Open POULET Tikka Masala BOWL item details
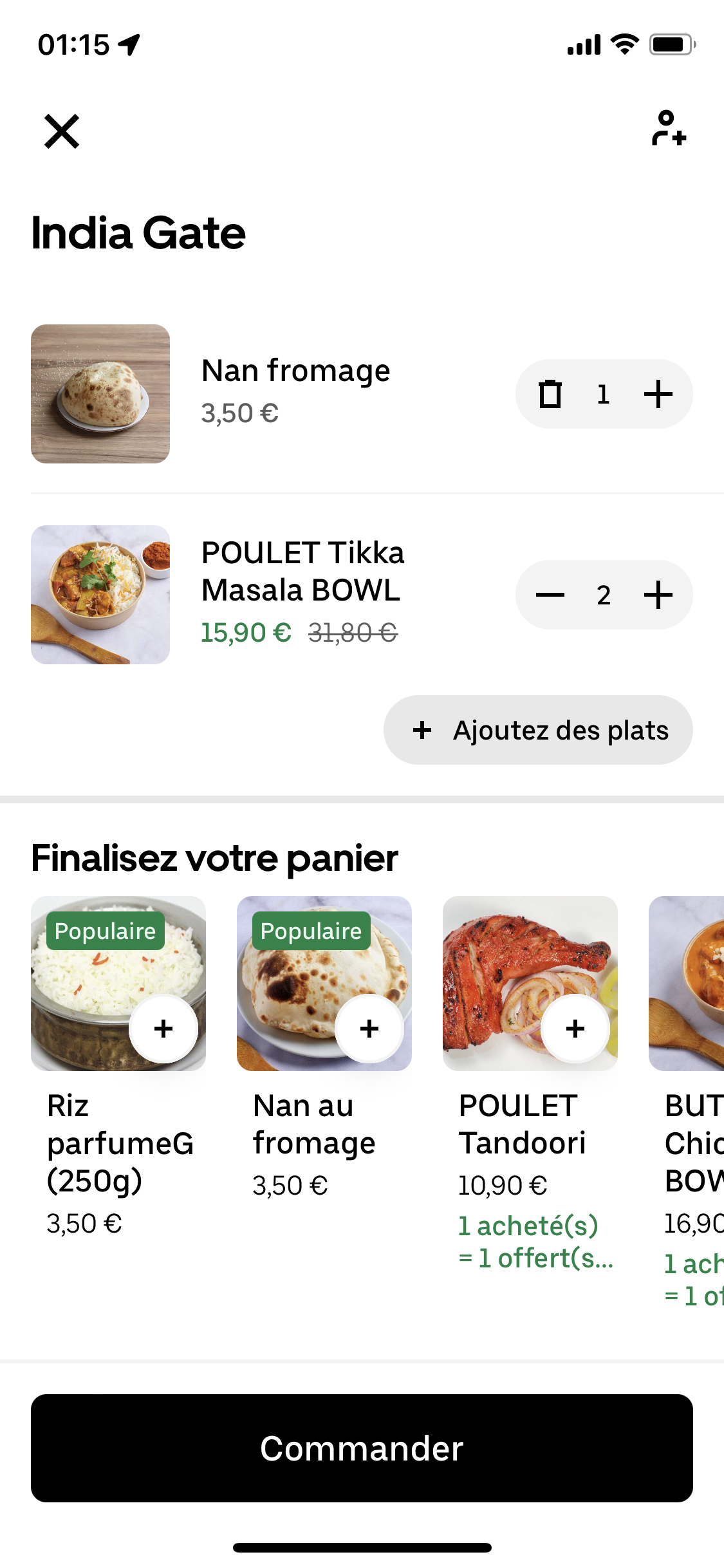Viewport: 724px width, 1568px height. (302, 572)
